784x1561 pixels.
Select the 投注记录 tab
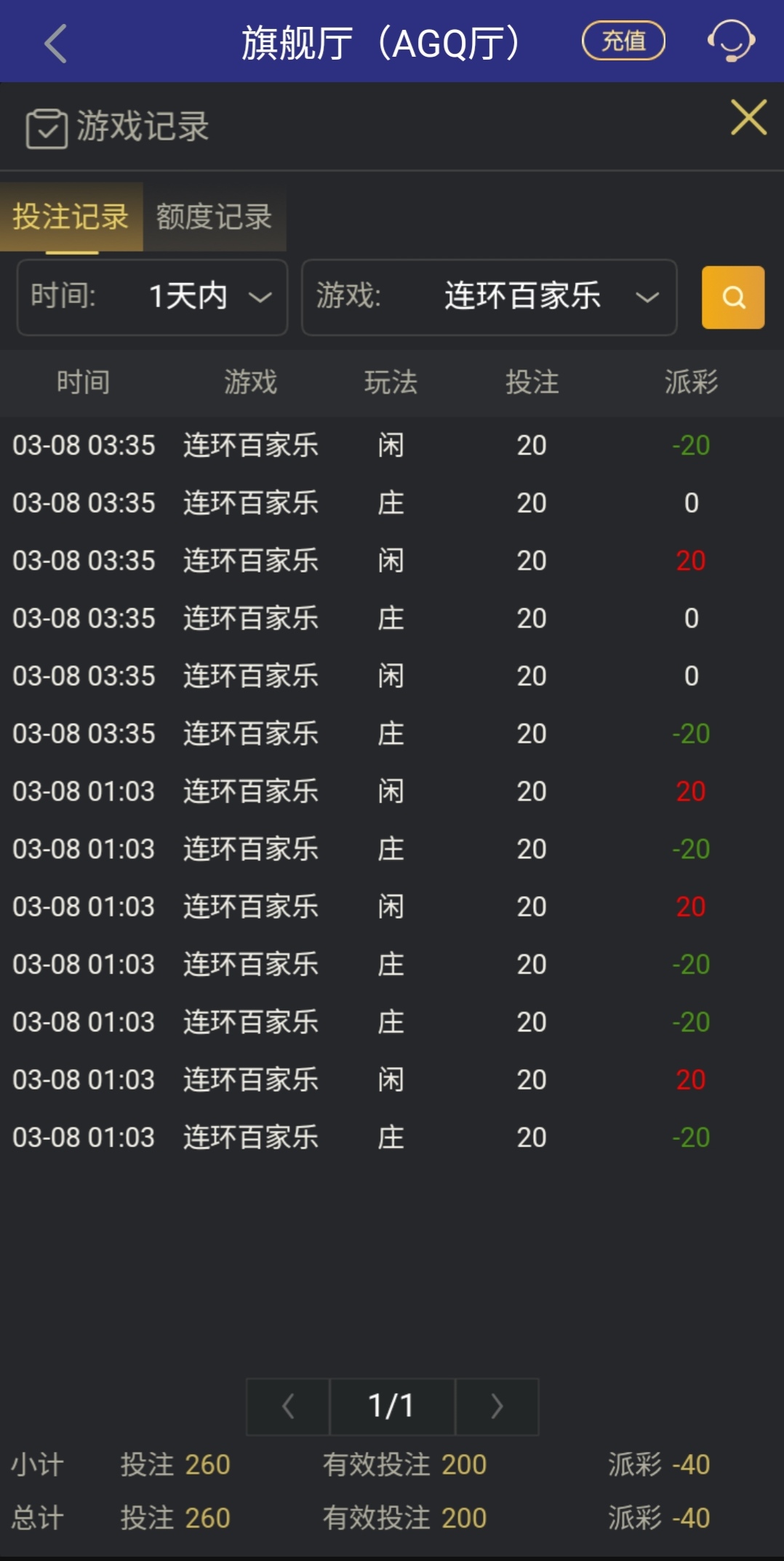click(x=71, y=217)
